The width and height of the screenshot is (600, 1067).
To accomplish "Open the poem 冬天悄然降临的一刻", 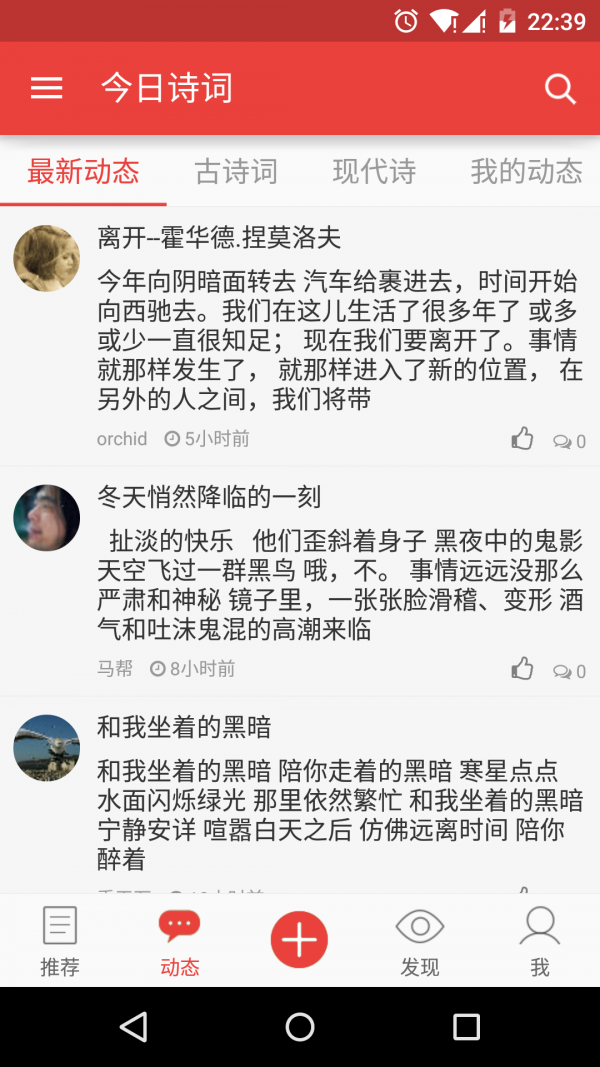I will [x=209, y=497].
